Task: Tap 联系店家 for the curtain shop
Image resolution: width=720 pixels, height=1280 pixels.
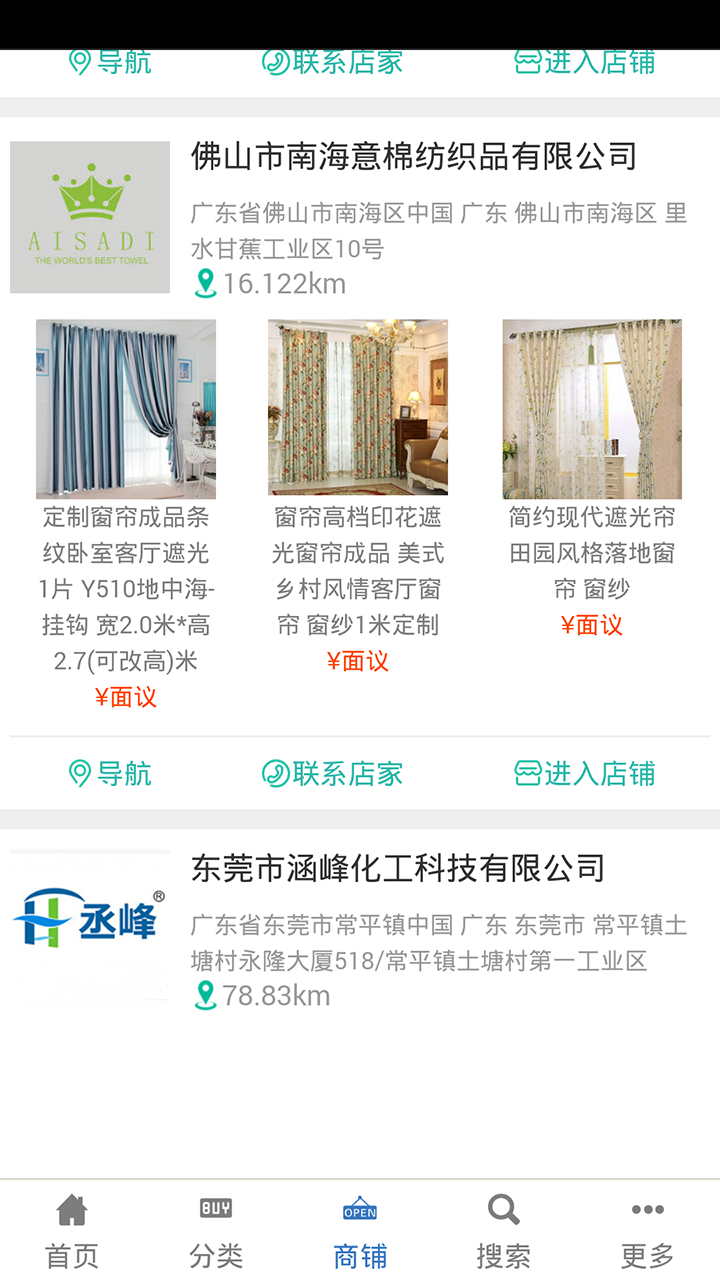Action: coord(332,772)
